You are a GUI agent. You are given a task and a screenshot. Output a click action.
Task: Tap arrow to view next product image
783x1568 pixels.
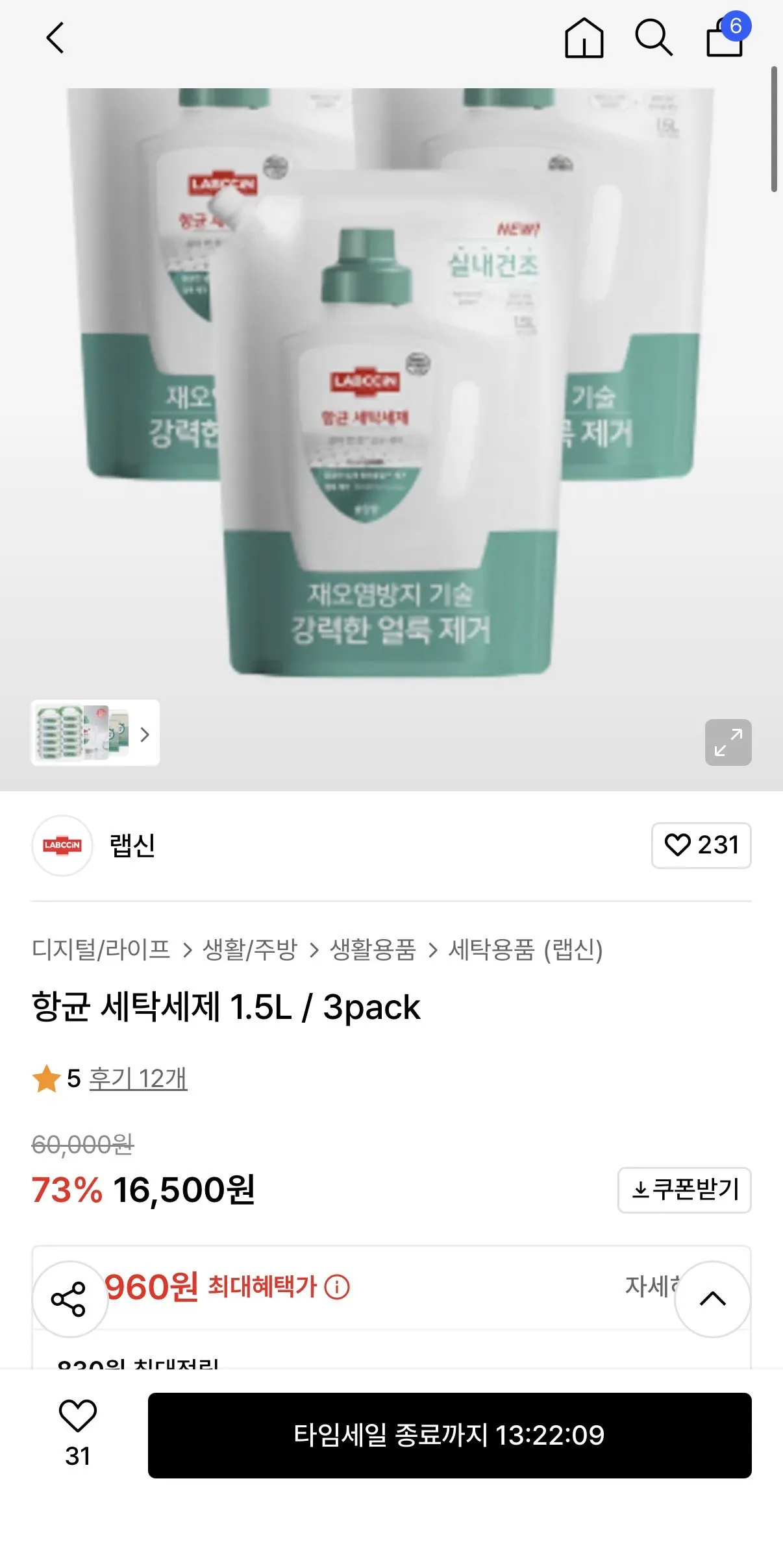tap(145, 735)
